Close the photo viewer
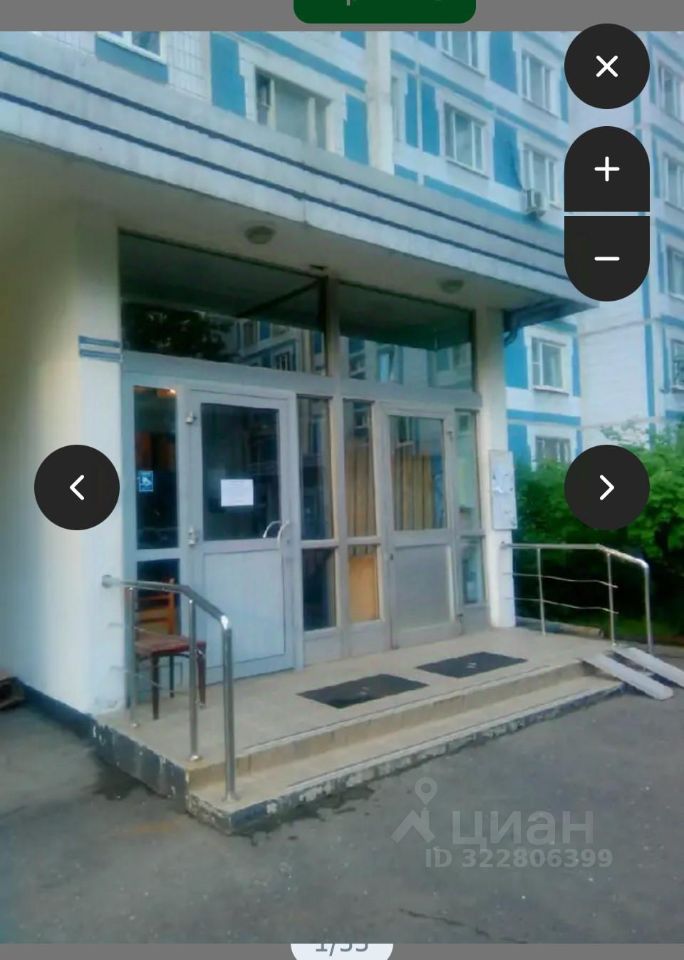This screenshot has height=960, width=684. coord(606,67)
